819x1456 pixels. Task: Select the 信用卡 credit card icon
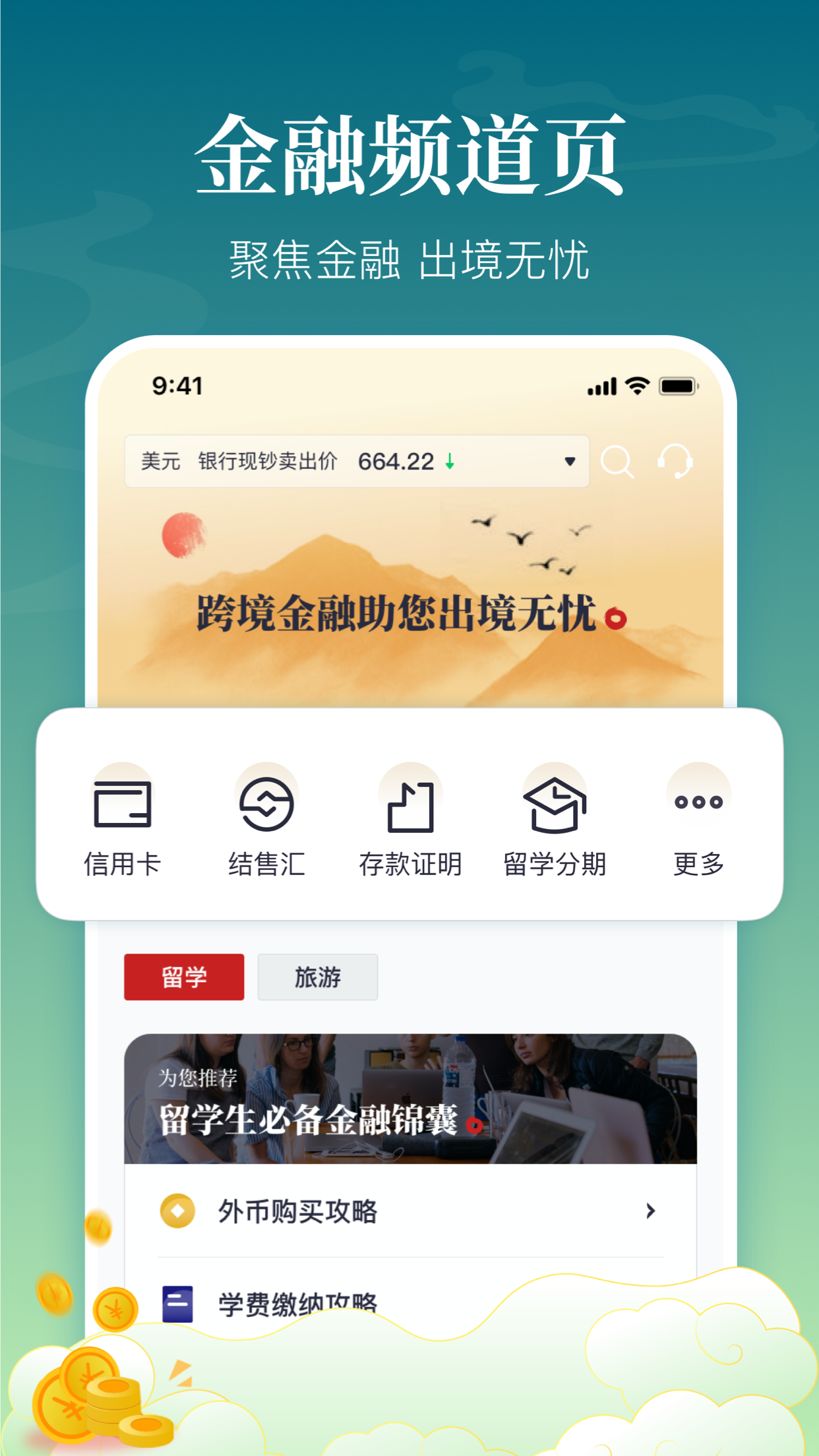tap(123, 804)
